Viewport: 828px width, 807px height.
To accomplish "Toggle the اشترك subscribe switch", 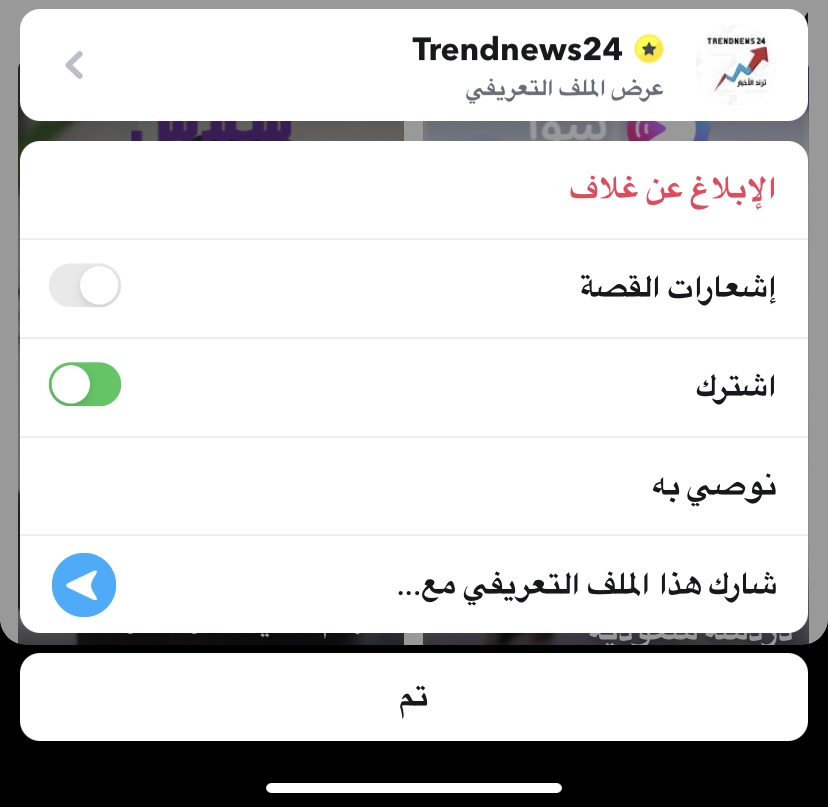I will tap(85, 385).
